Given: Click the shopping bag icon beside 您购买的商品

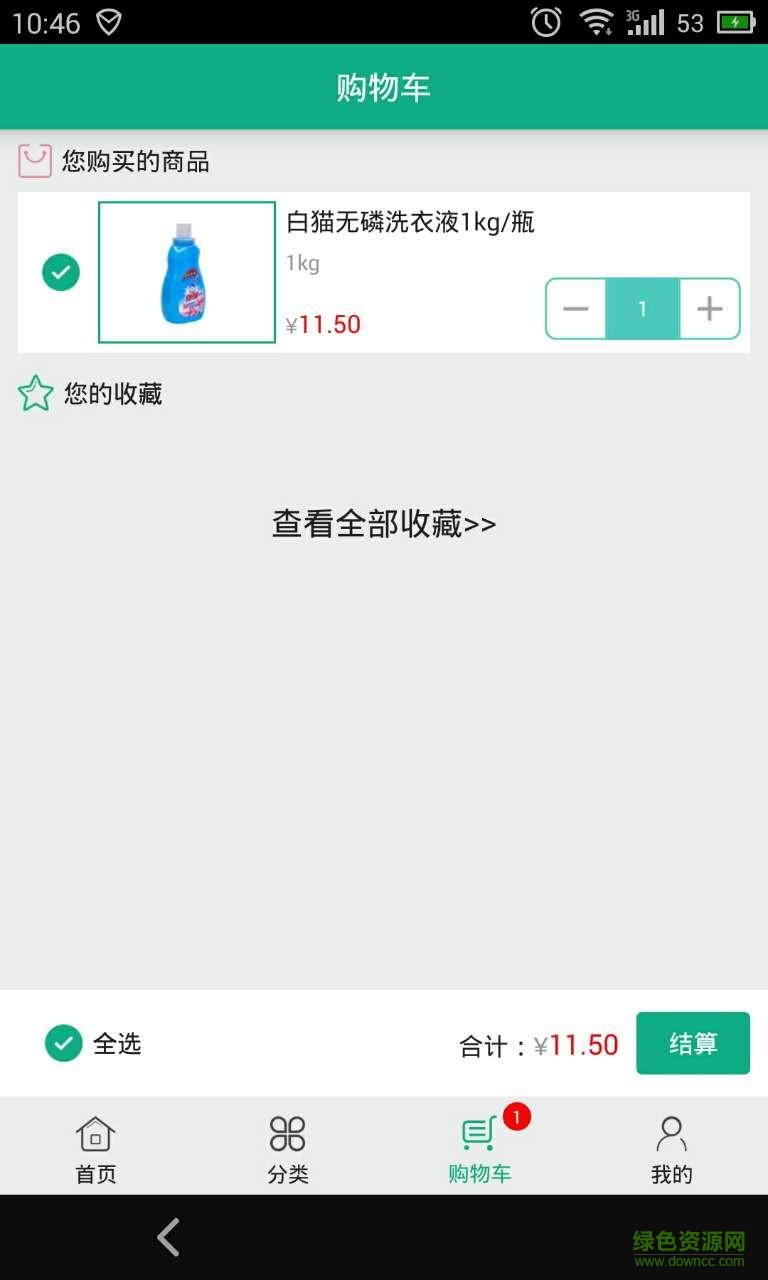Looking at the screenshot, I should [x=33, y=161].
